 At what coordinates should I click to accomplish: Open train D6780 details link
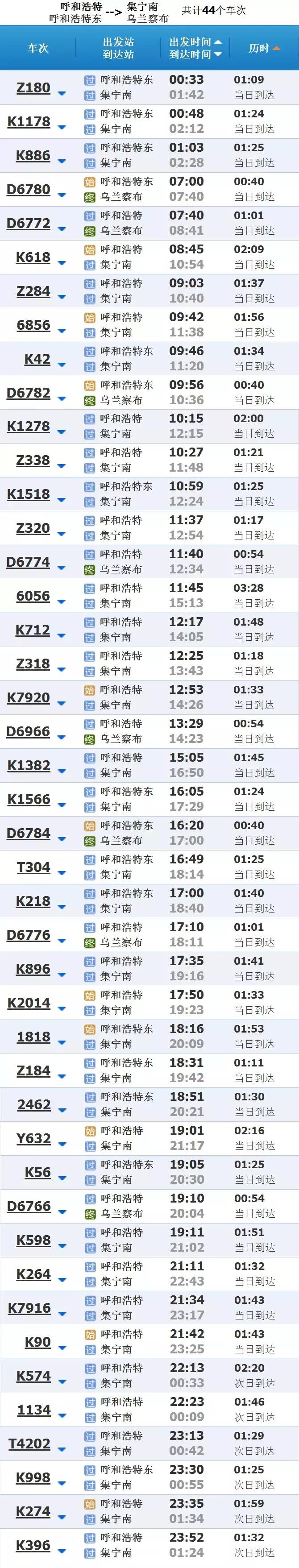coord(28,189)
